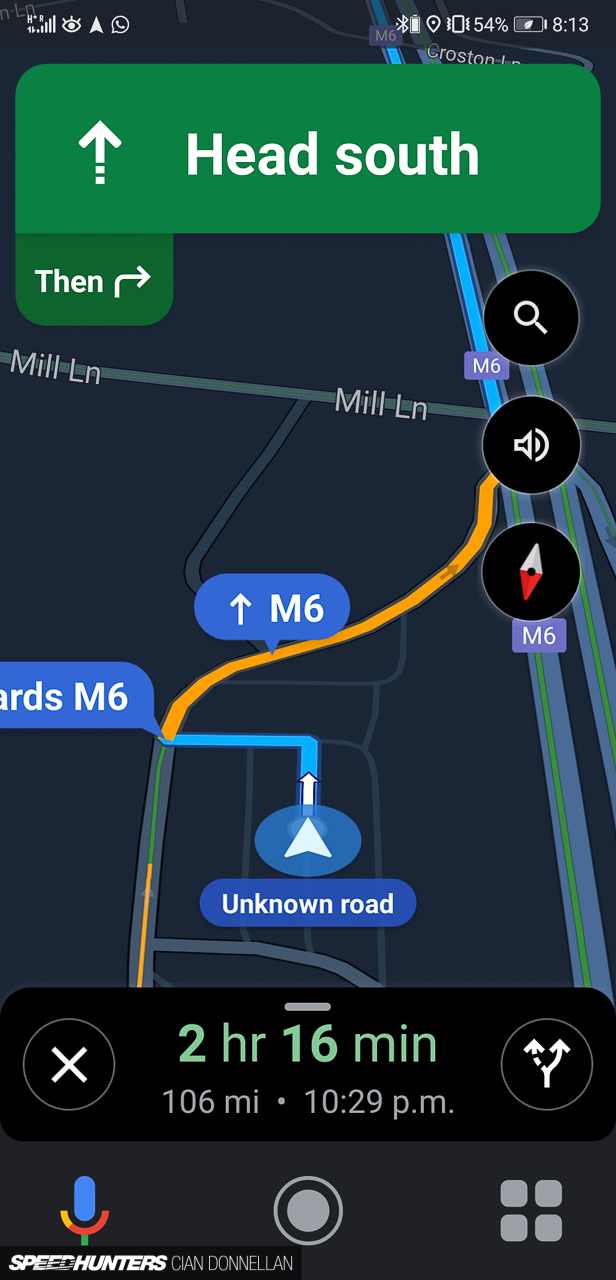Tap the circular home button
This screenshot has height=1280, width=616.
[308, 1211]
